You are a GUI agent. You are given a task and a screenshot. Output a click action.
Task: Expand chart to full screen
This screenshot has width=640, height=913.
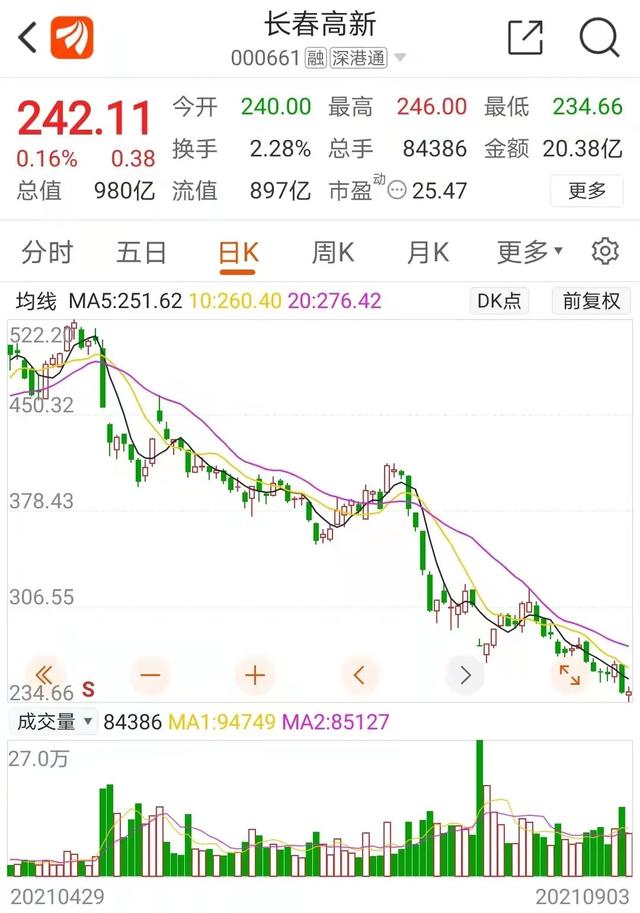[x=569, y=675]
